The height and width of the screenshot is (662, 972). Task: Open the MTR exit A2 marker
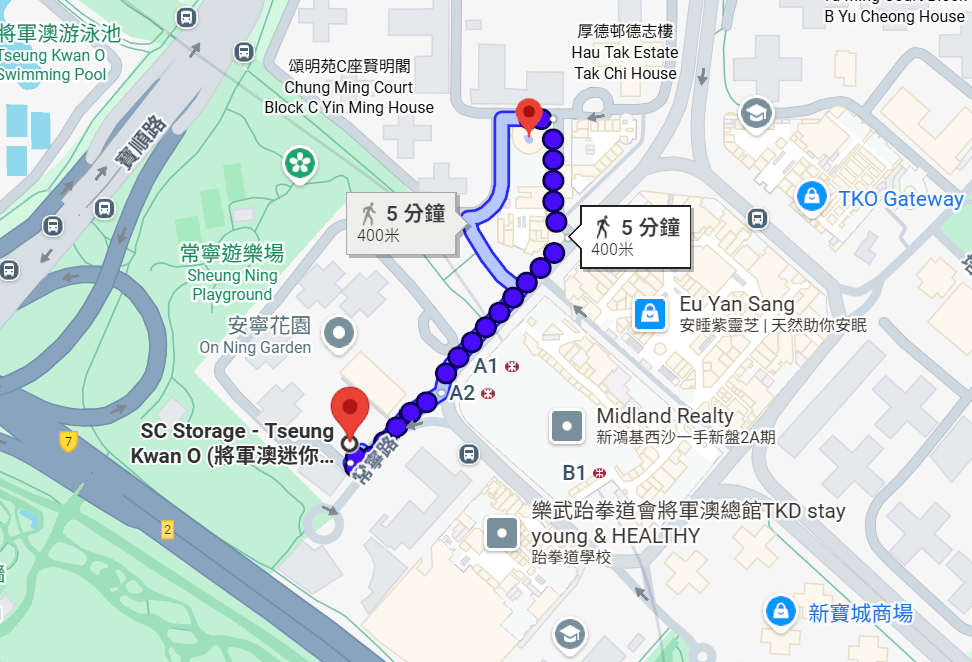(x=488, y=393)
